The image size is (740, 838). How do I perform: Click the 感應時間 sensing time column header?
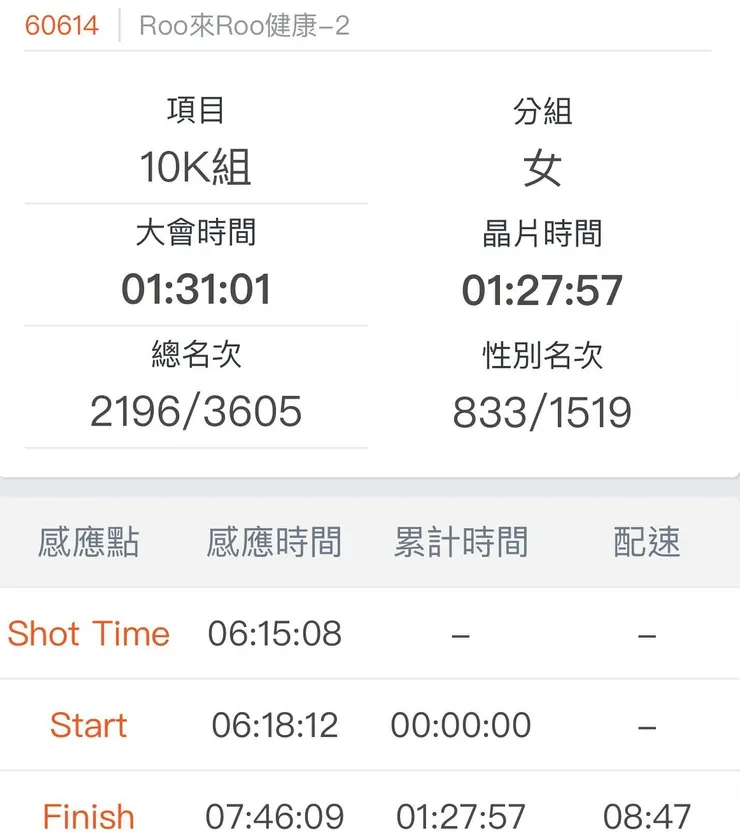point(275,542)
